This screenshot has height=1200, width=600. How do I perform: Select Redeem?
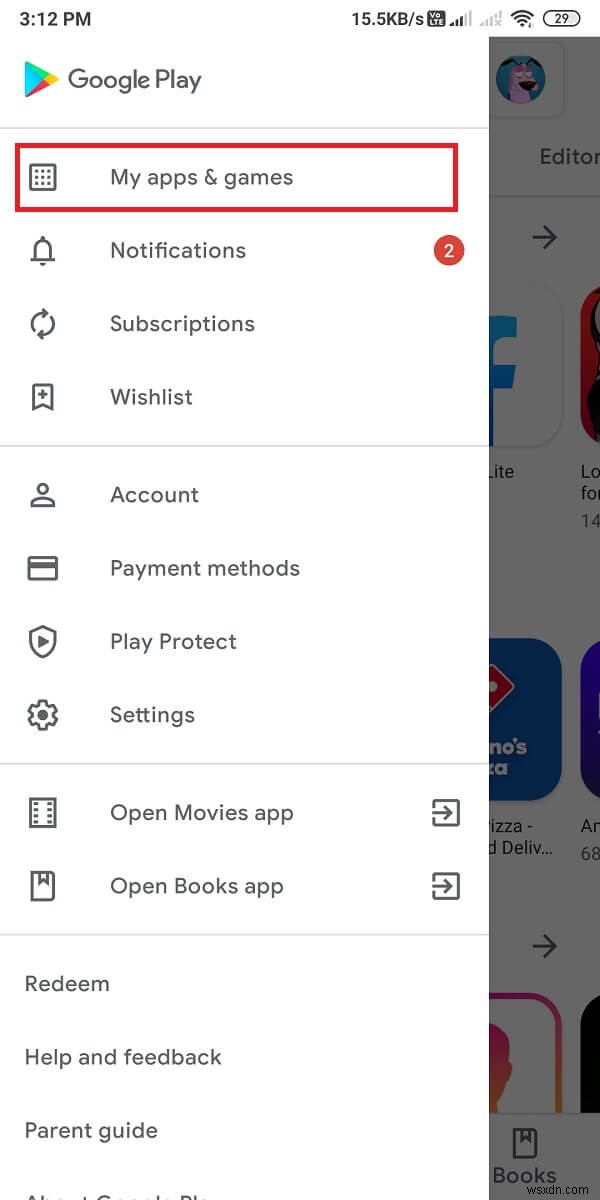point(67,984)
